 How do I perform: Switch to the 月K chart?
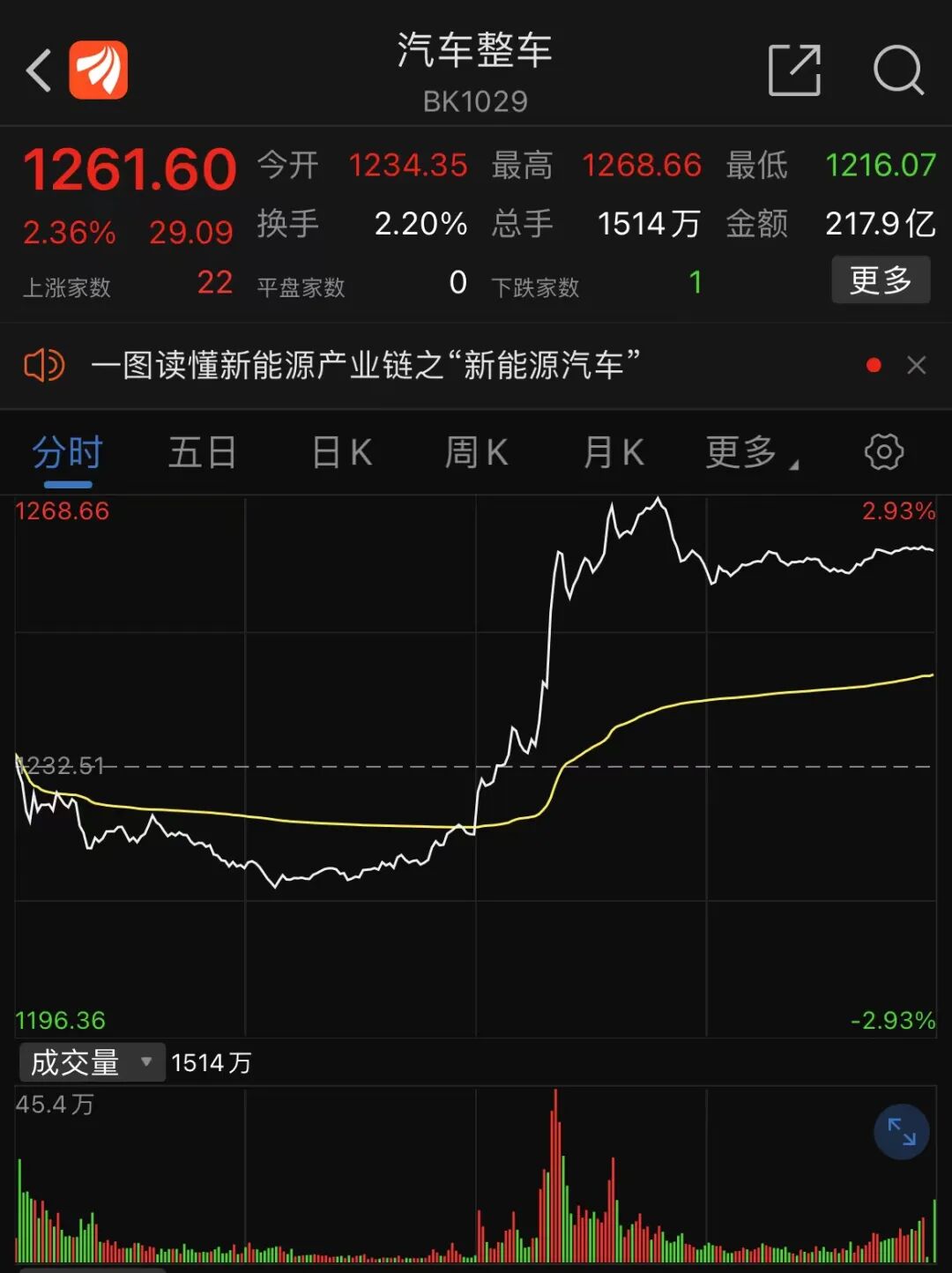[x=614, y=453]
